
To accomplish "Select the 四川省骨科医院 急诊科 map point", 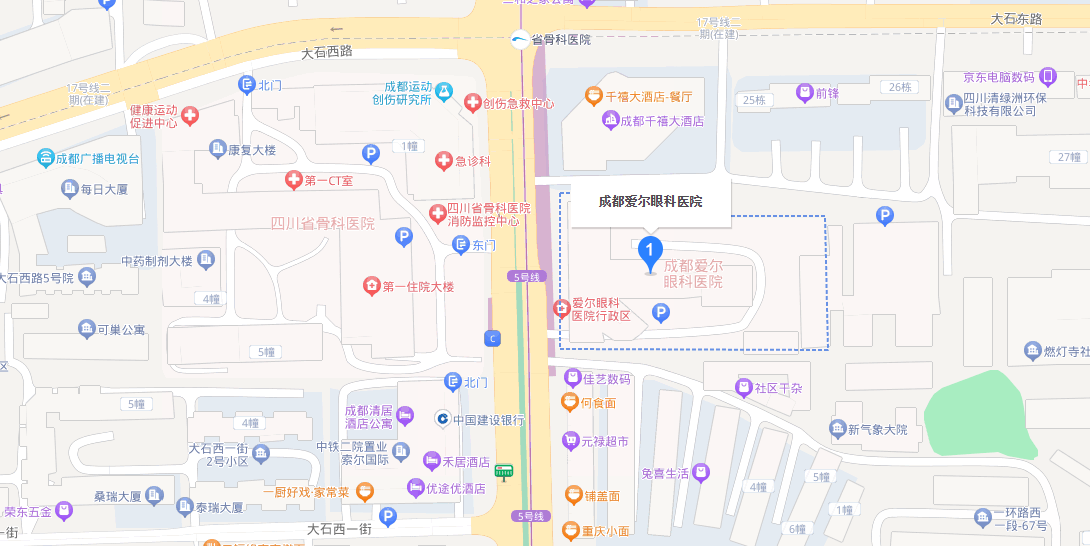I will click(x=444, y=160).
